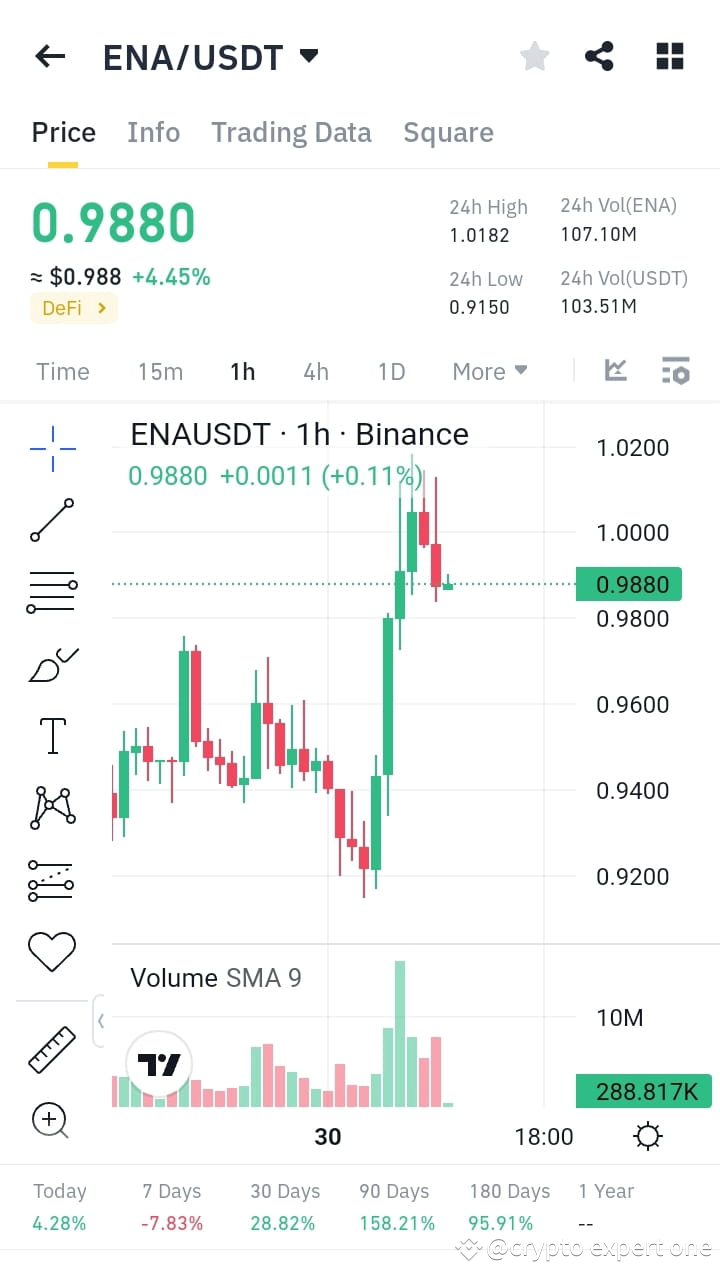Toggle the star to favorite ENA/USDT
720x1270 pixels.
click(534, 56)
